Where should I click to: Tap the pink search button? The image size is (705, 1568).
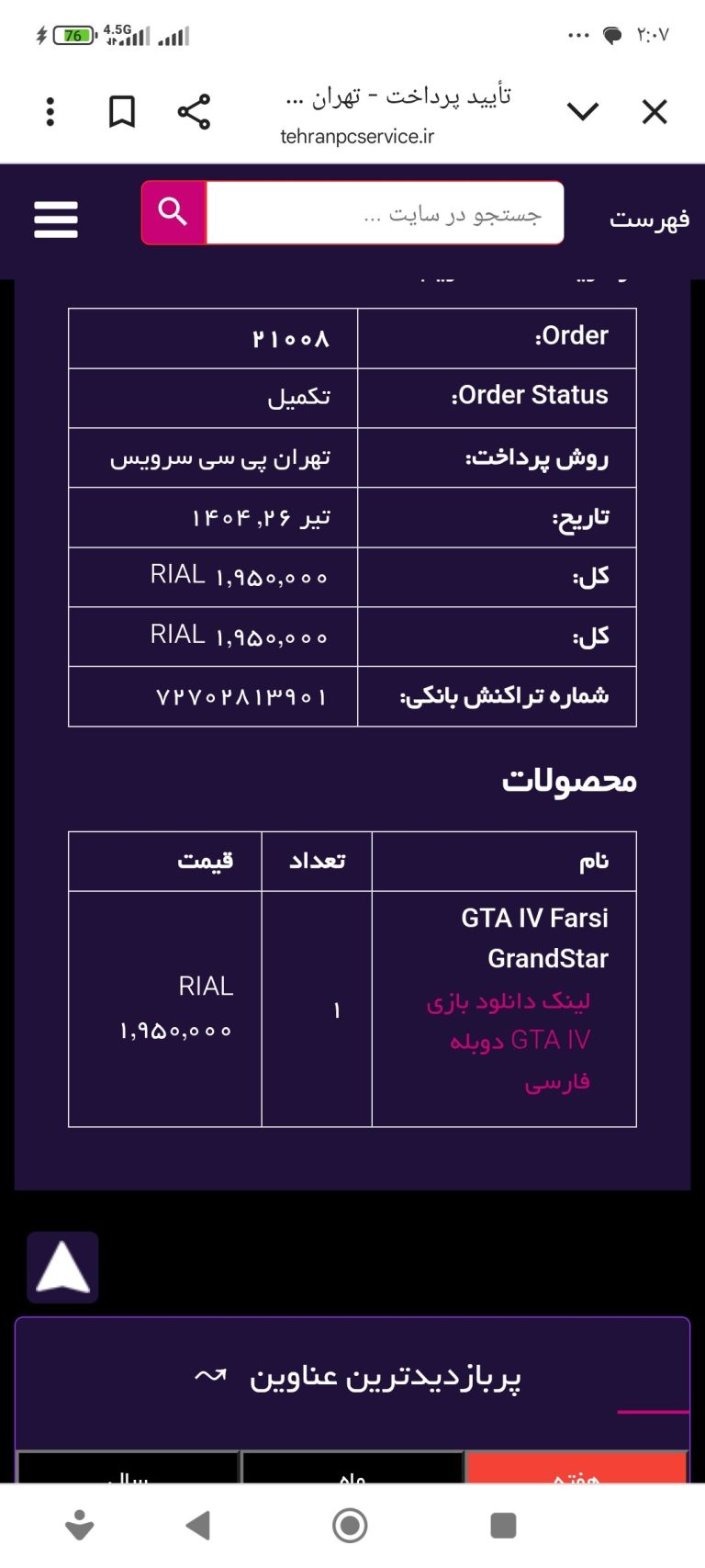[x=173, y=212]
